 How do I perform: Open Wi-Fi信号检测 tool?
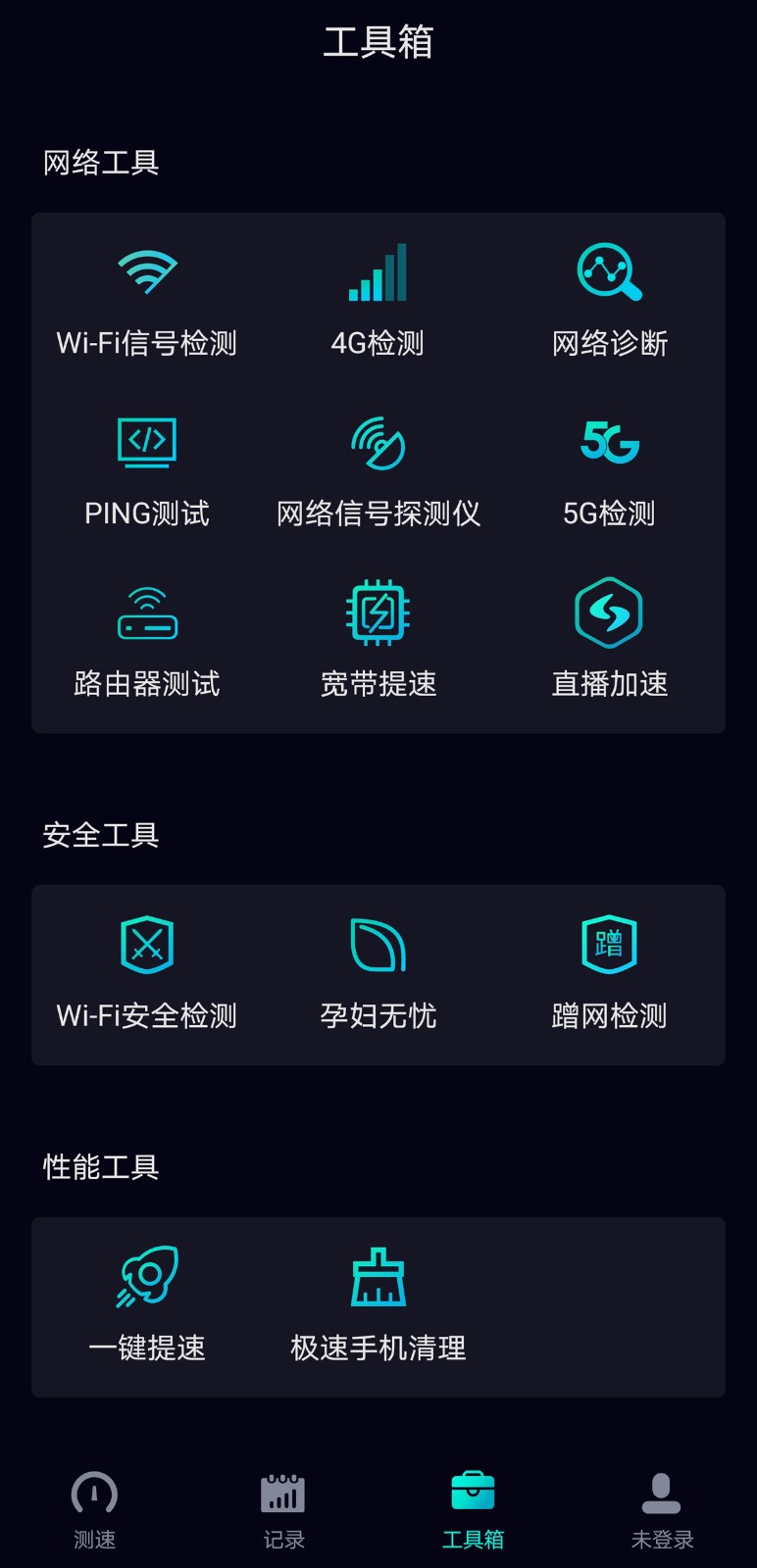coord(147,301)
